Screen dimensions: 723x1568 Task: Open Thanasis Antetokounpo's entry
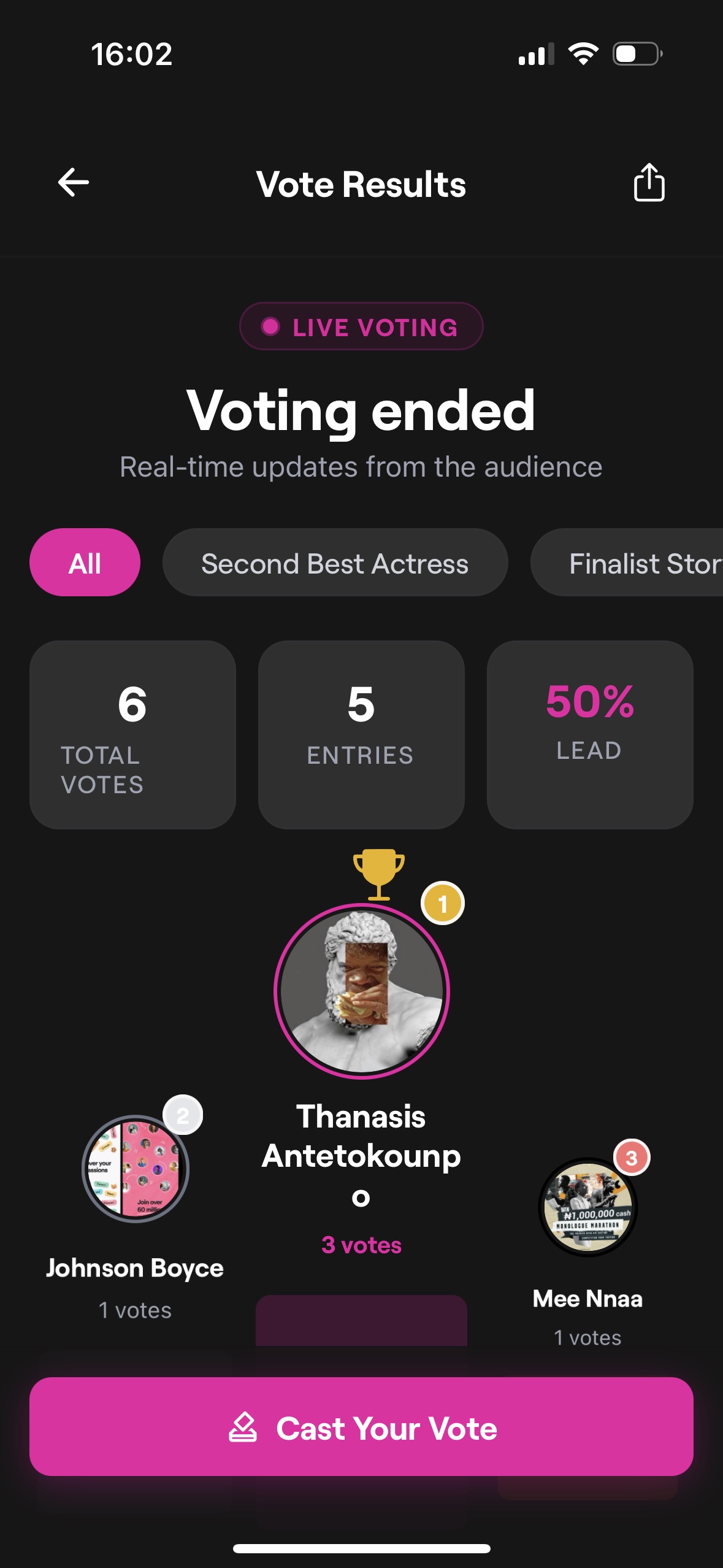pos(362,991)
